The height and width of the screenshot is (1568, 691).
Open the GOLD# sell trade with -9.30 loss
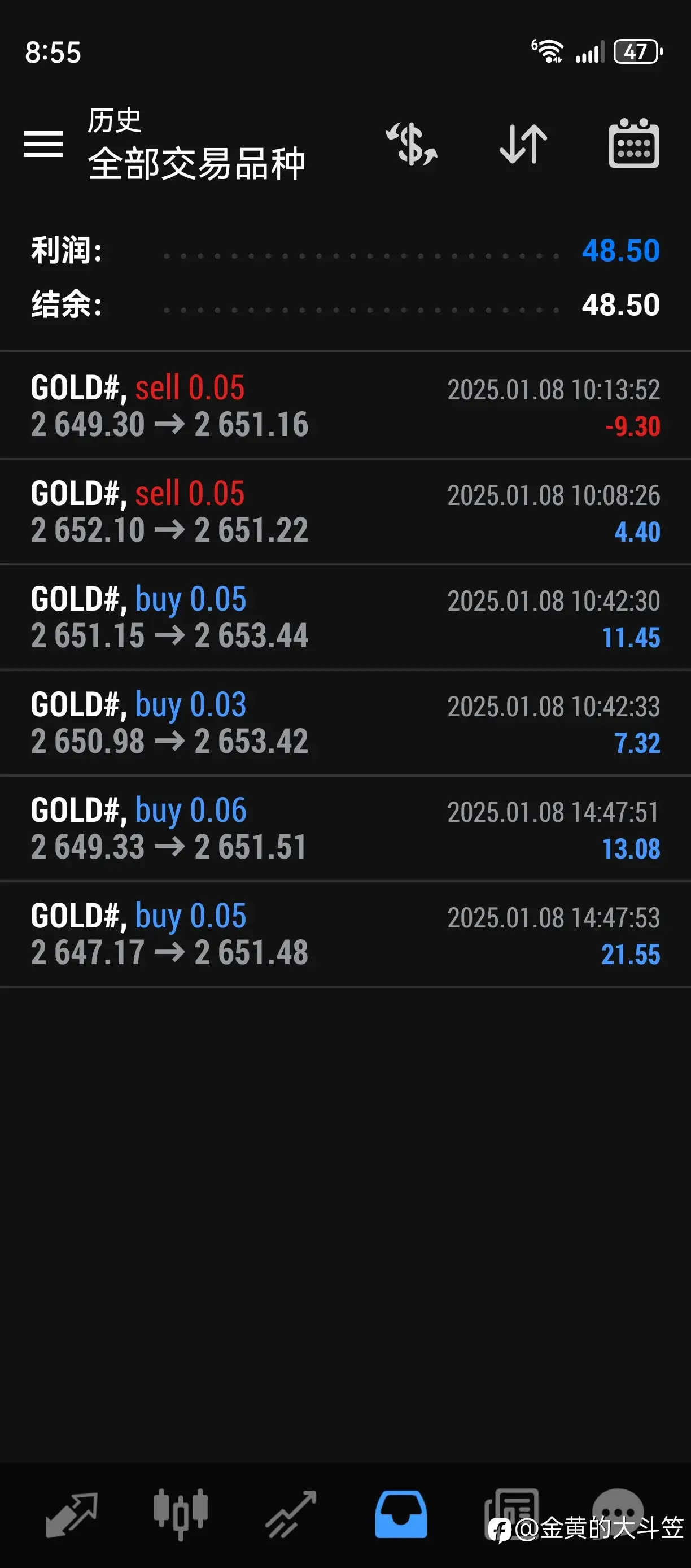pos(345,406)
